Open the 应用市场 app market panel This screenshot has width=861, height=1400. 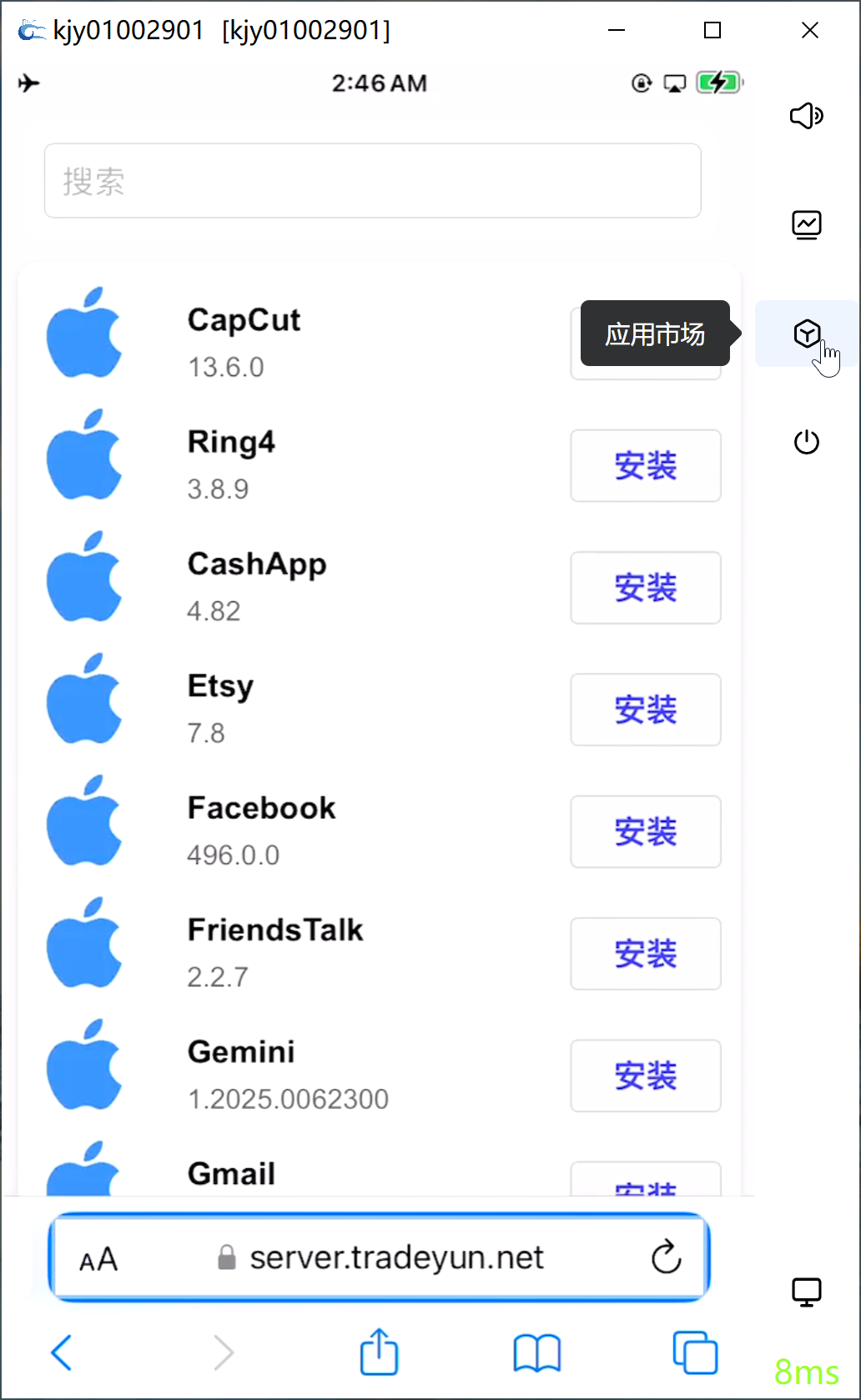(806, 334)
